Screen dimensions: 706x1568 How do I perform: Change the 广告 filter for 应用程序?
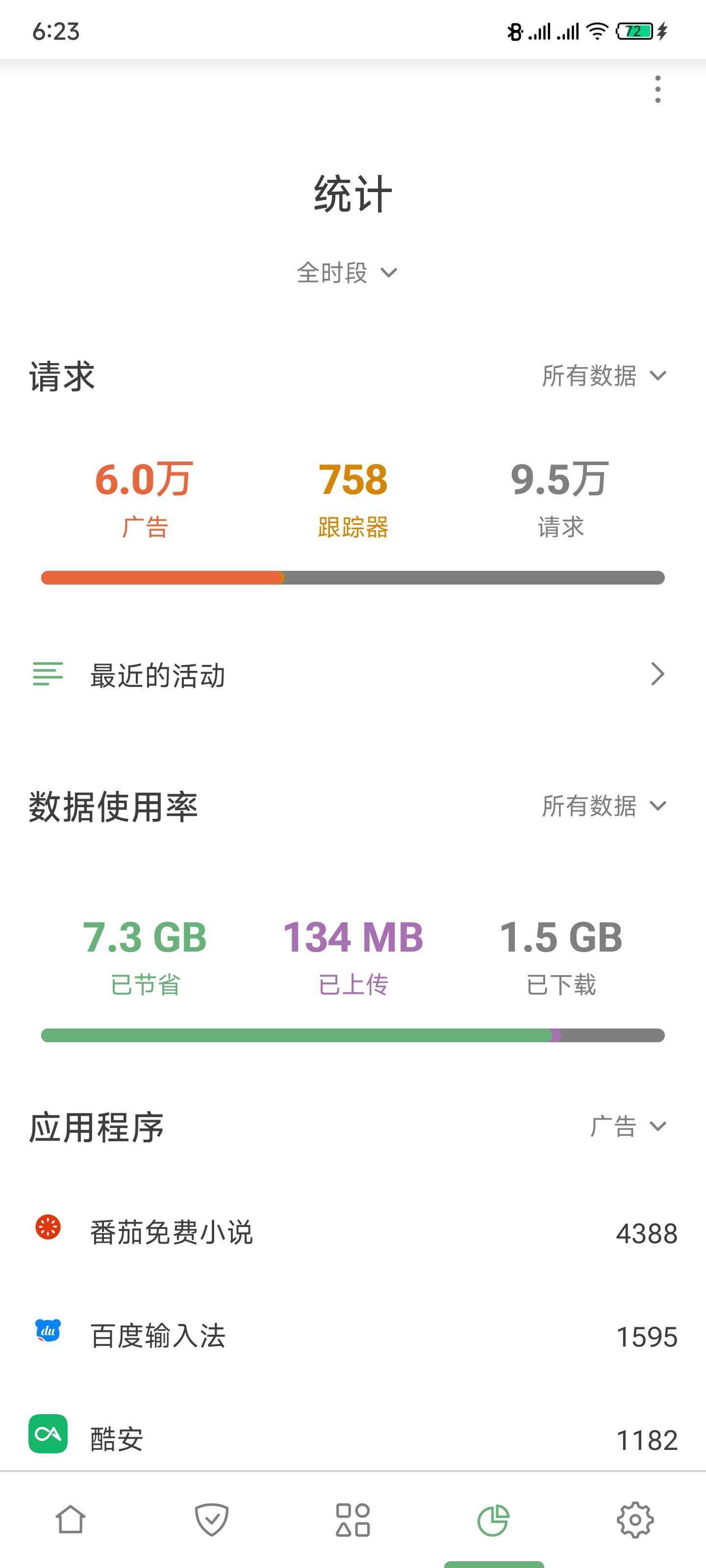point(628,1126)
